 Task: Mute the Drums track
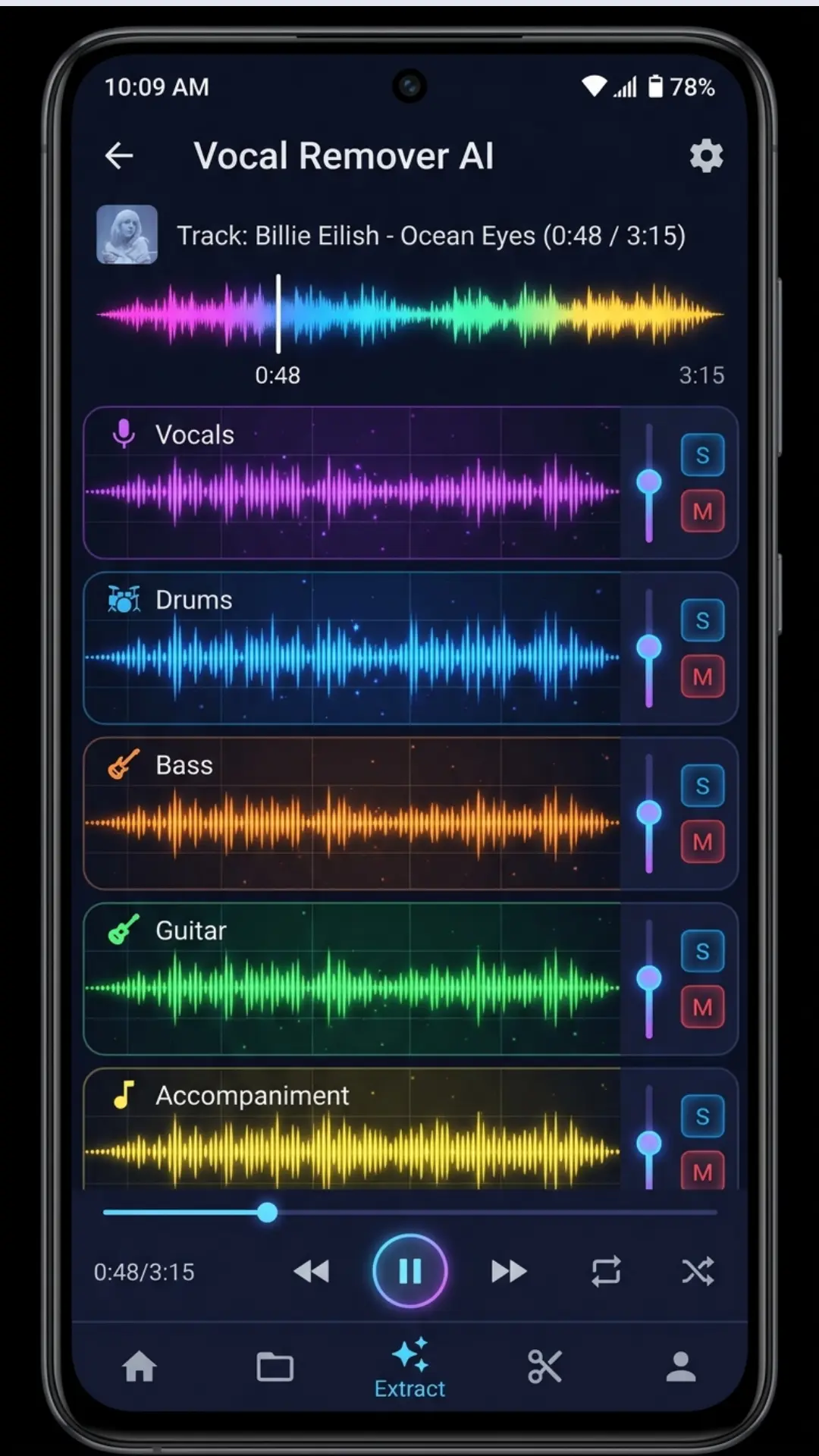pos(702,676)
